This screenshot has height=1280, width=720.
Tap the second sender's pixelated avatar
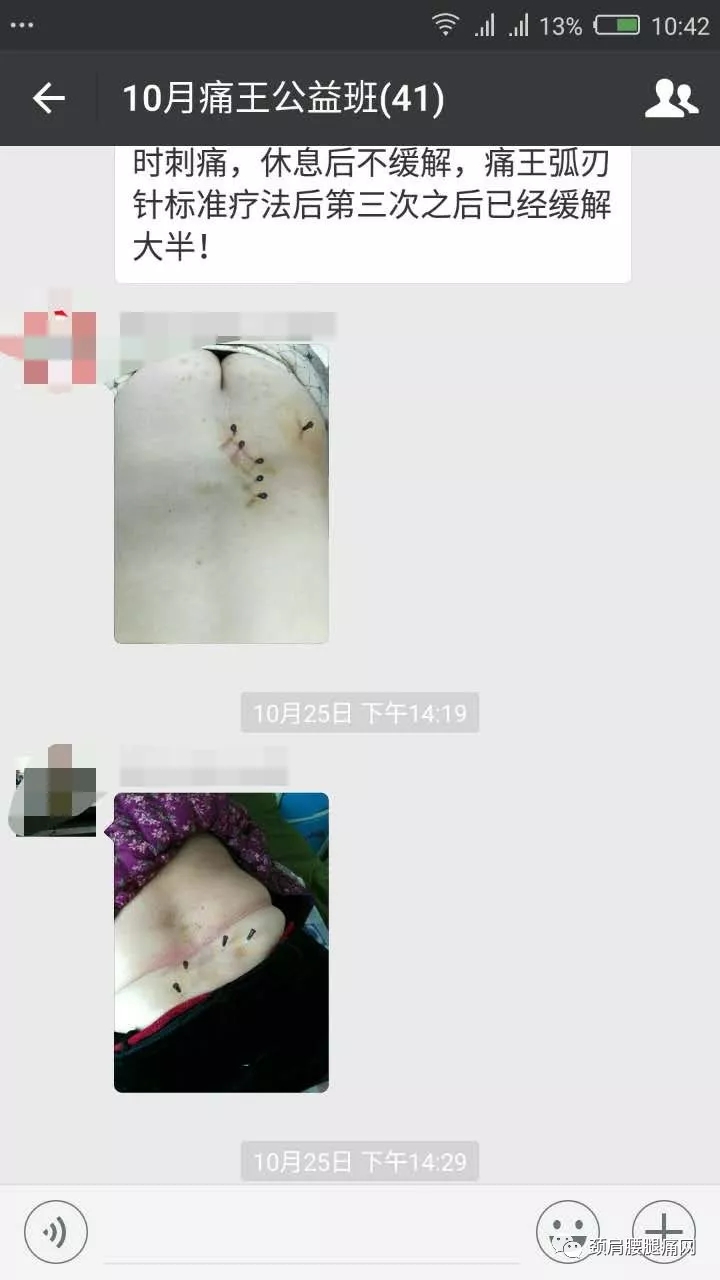coord(56,790)
